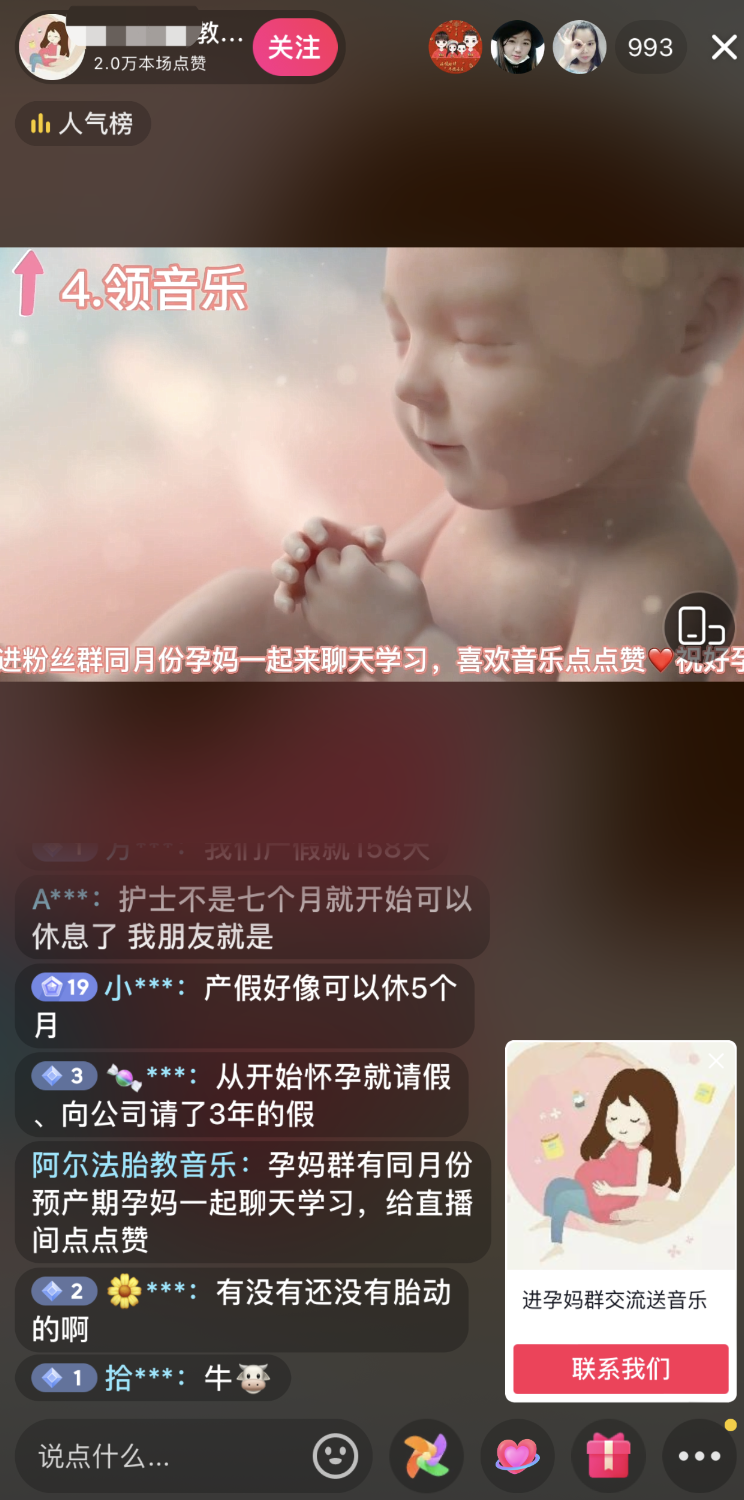Open the 人气榜 popularity ranking
The height and width of the screenshot is (1500, 744).
point(83,124)
